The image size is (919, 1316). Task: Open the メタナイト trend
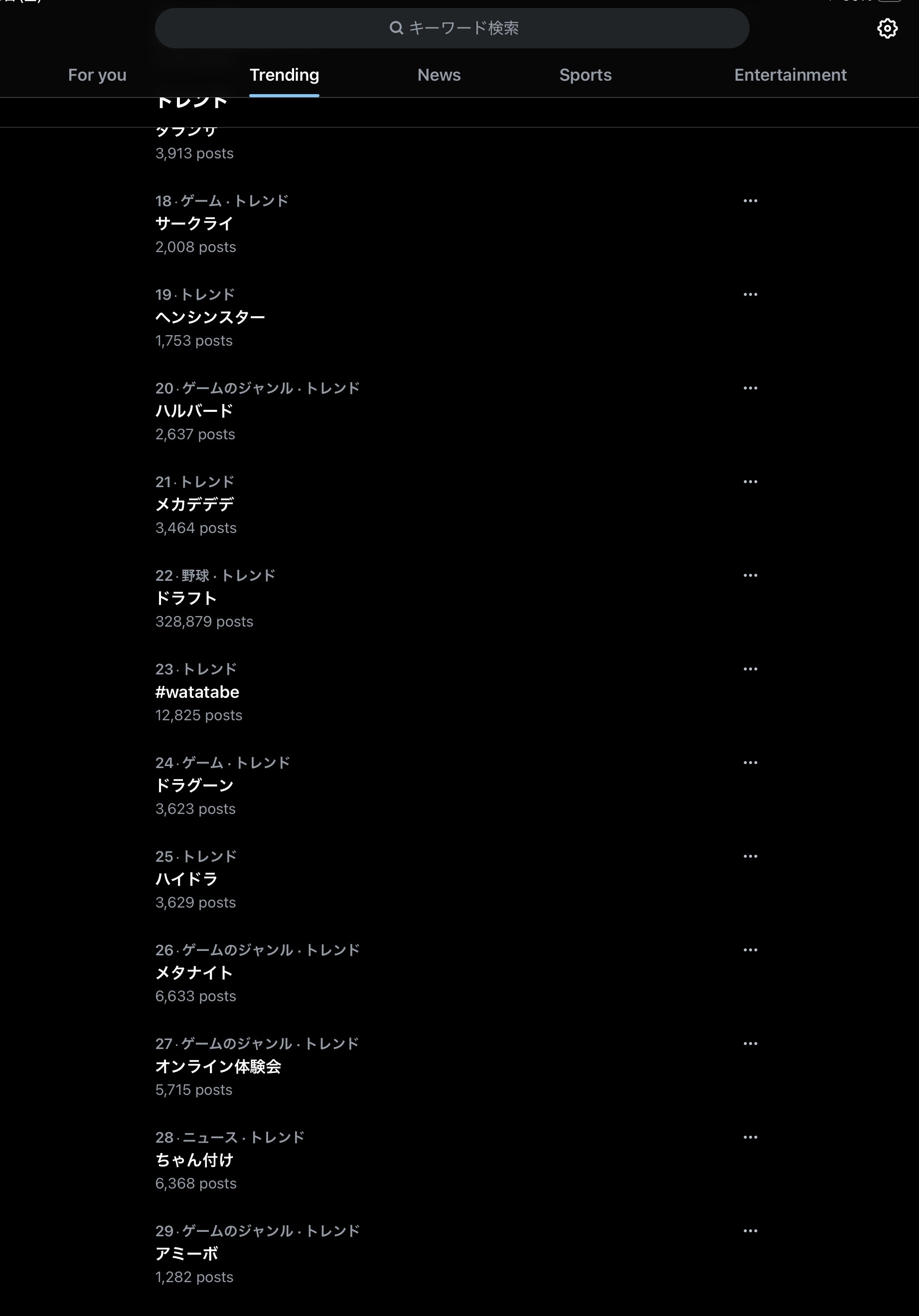(194, 973)
